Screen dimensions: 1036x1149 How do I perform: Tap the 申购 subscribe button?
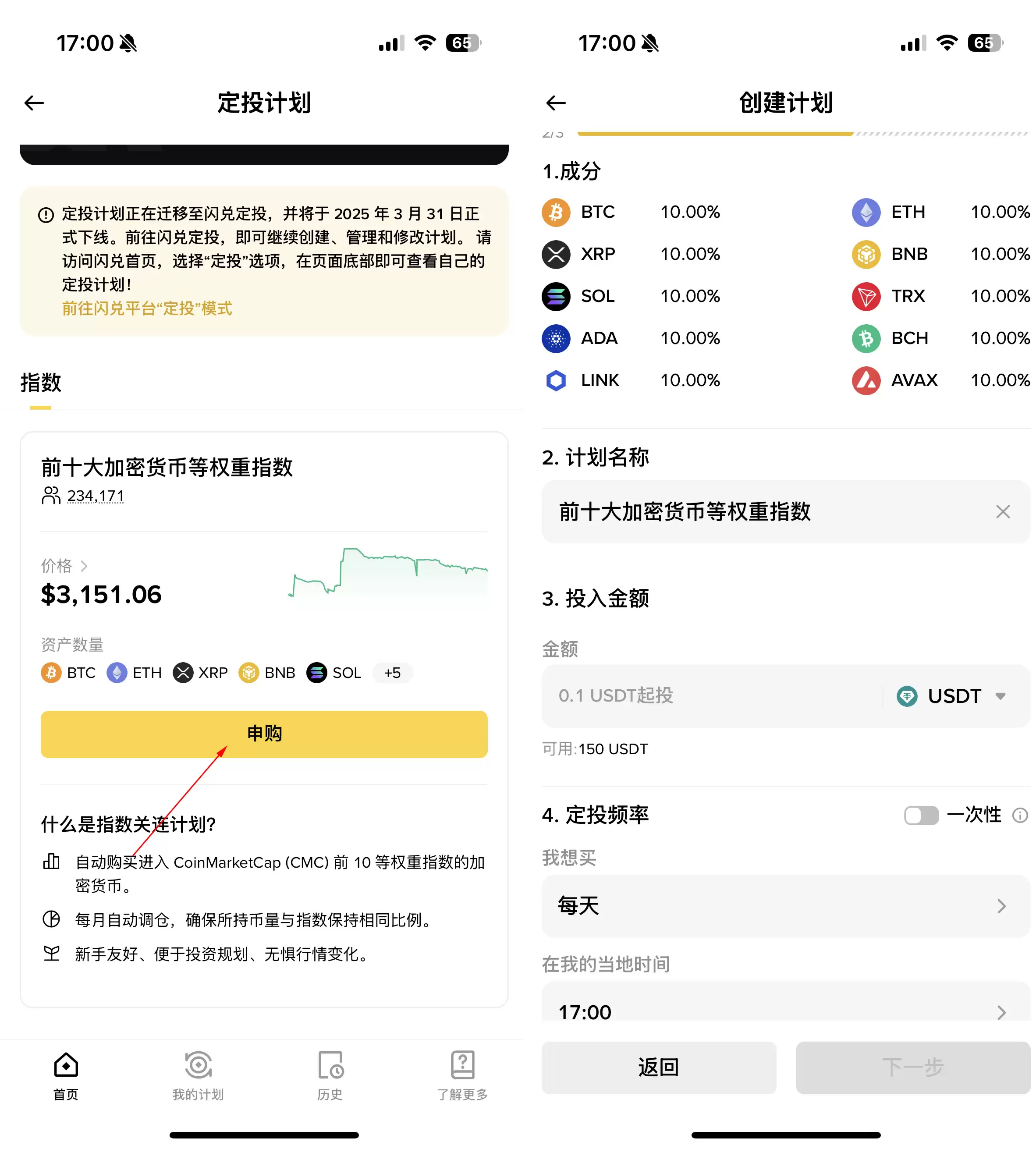coord(264,734)
